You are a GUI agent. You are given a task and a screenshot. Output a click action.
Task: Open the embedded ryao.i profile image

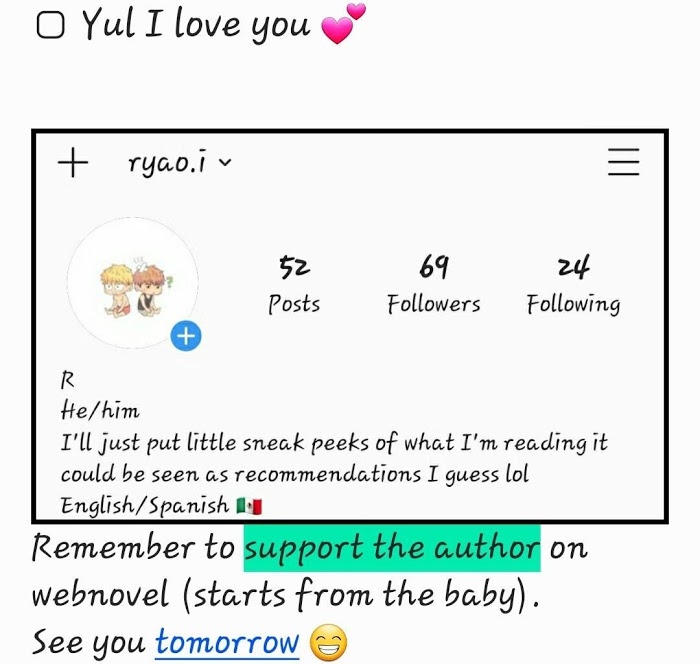(350, 326)
